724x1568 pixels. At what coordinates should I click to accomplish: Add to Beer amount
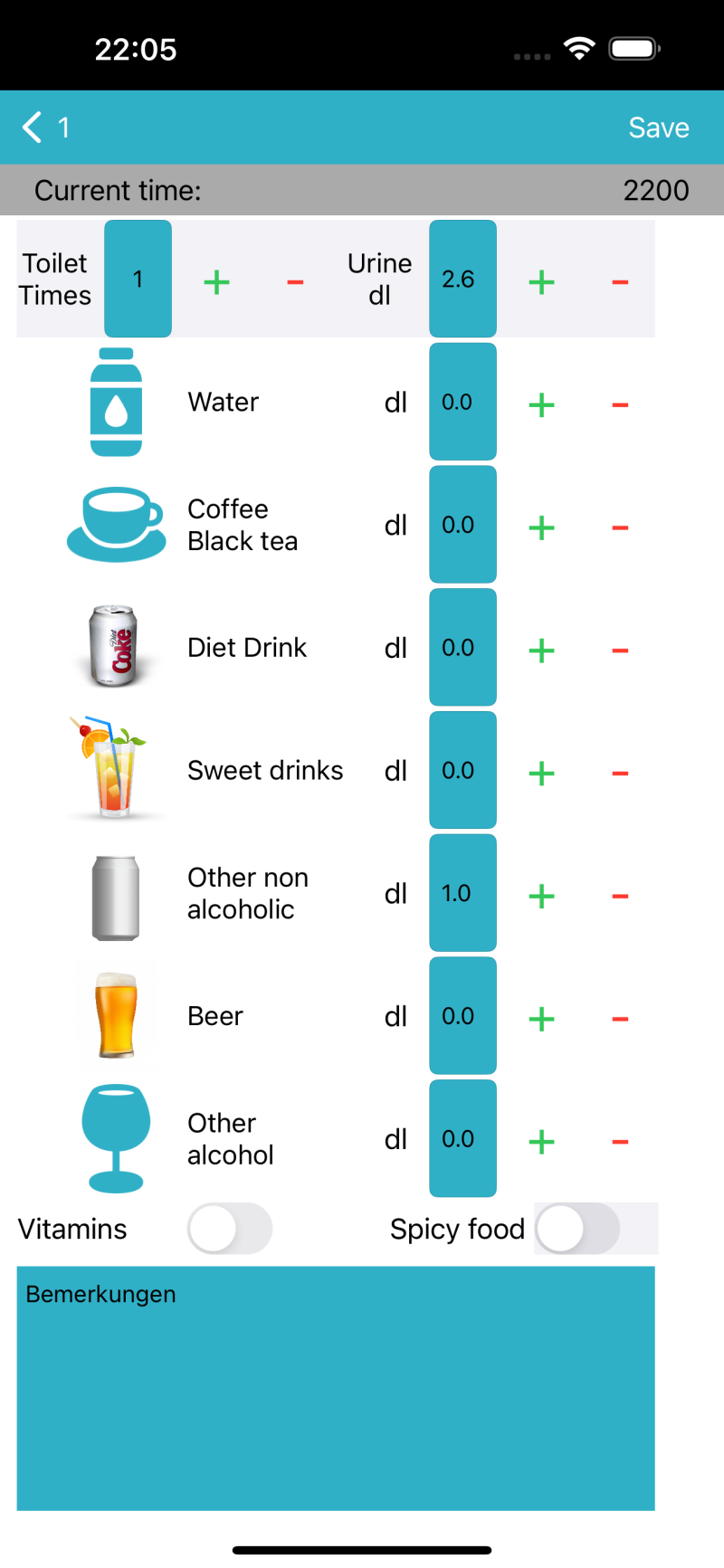pos(541,1019)
